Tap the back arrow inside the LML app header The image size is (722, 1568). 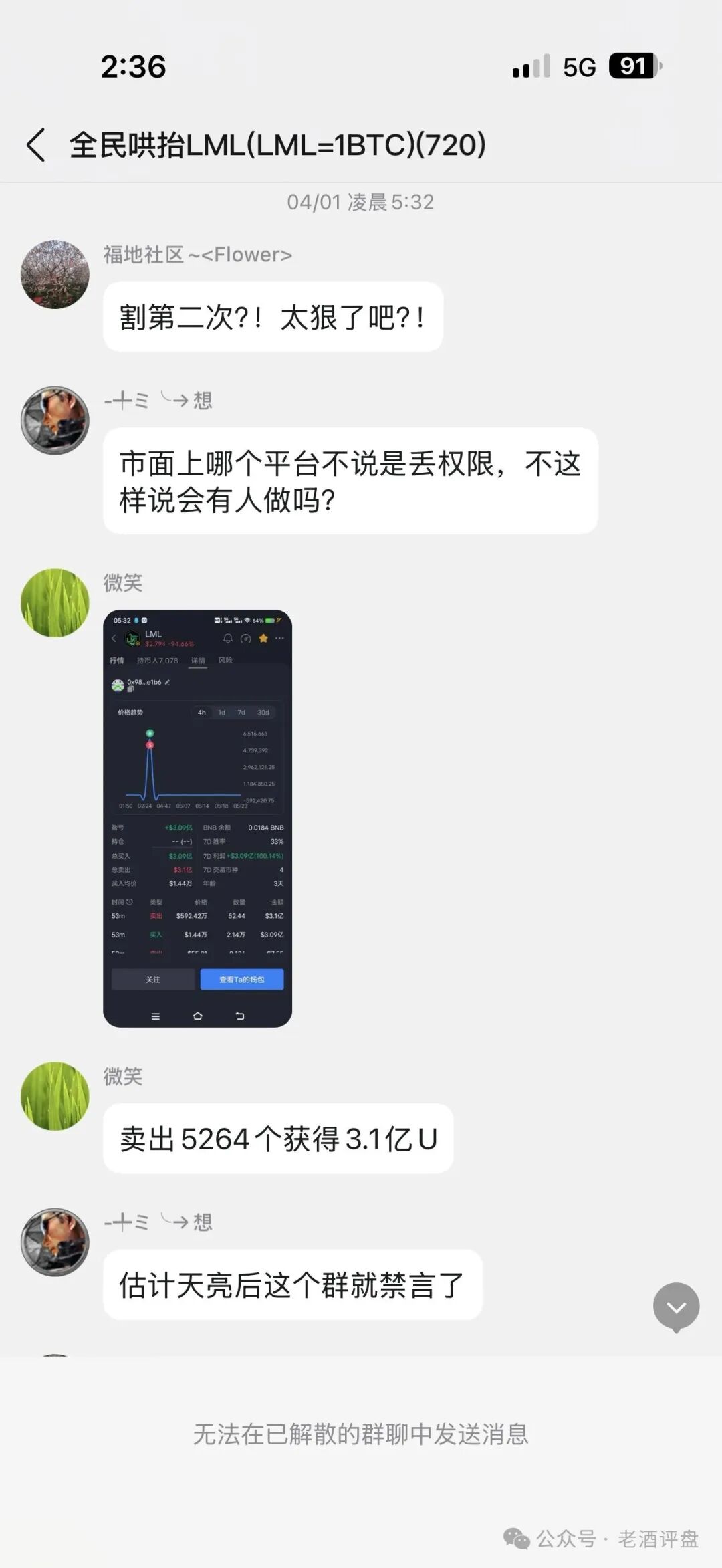(113, 638)
